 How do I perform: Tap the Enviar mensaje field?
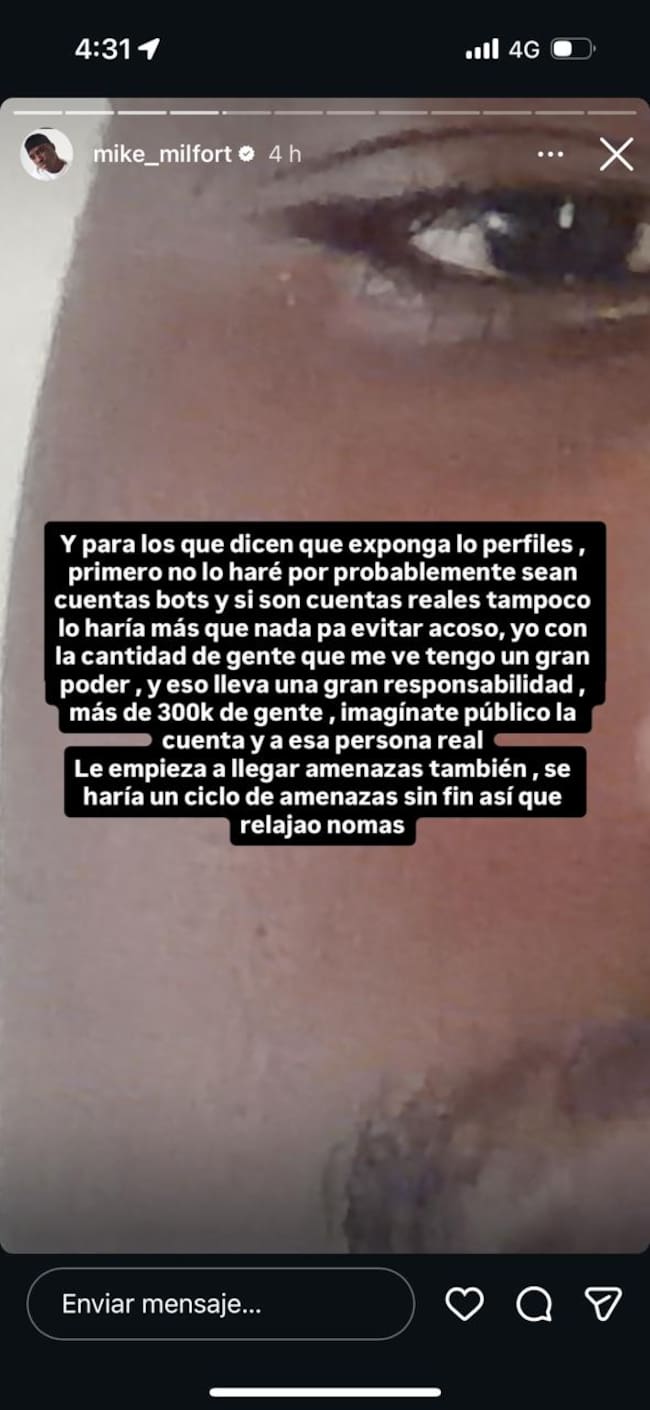(x=220, y=1303)
